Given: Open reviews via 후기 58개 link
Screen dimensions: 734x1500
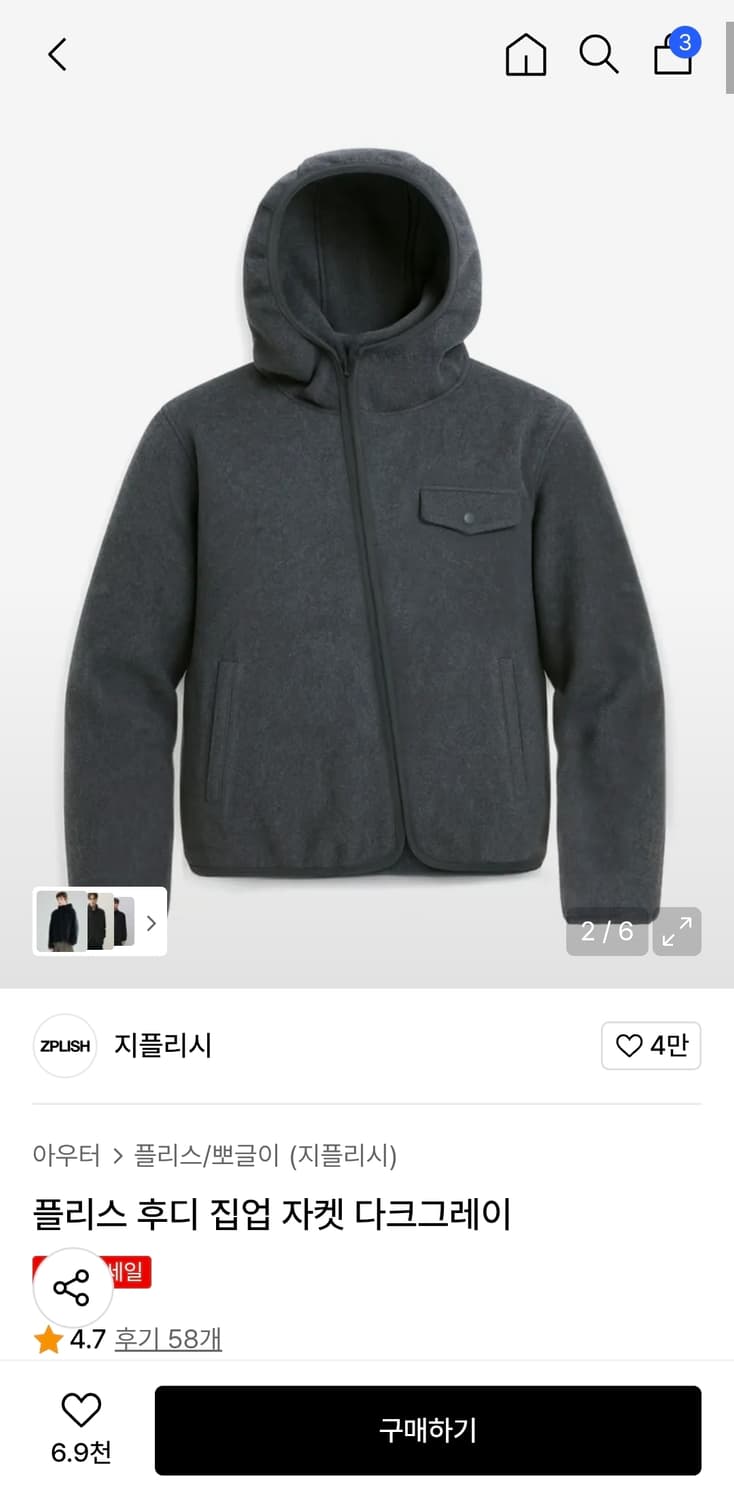Looking at the screenshot, I should tap(168, 1338).
